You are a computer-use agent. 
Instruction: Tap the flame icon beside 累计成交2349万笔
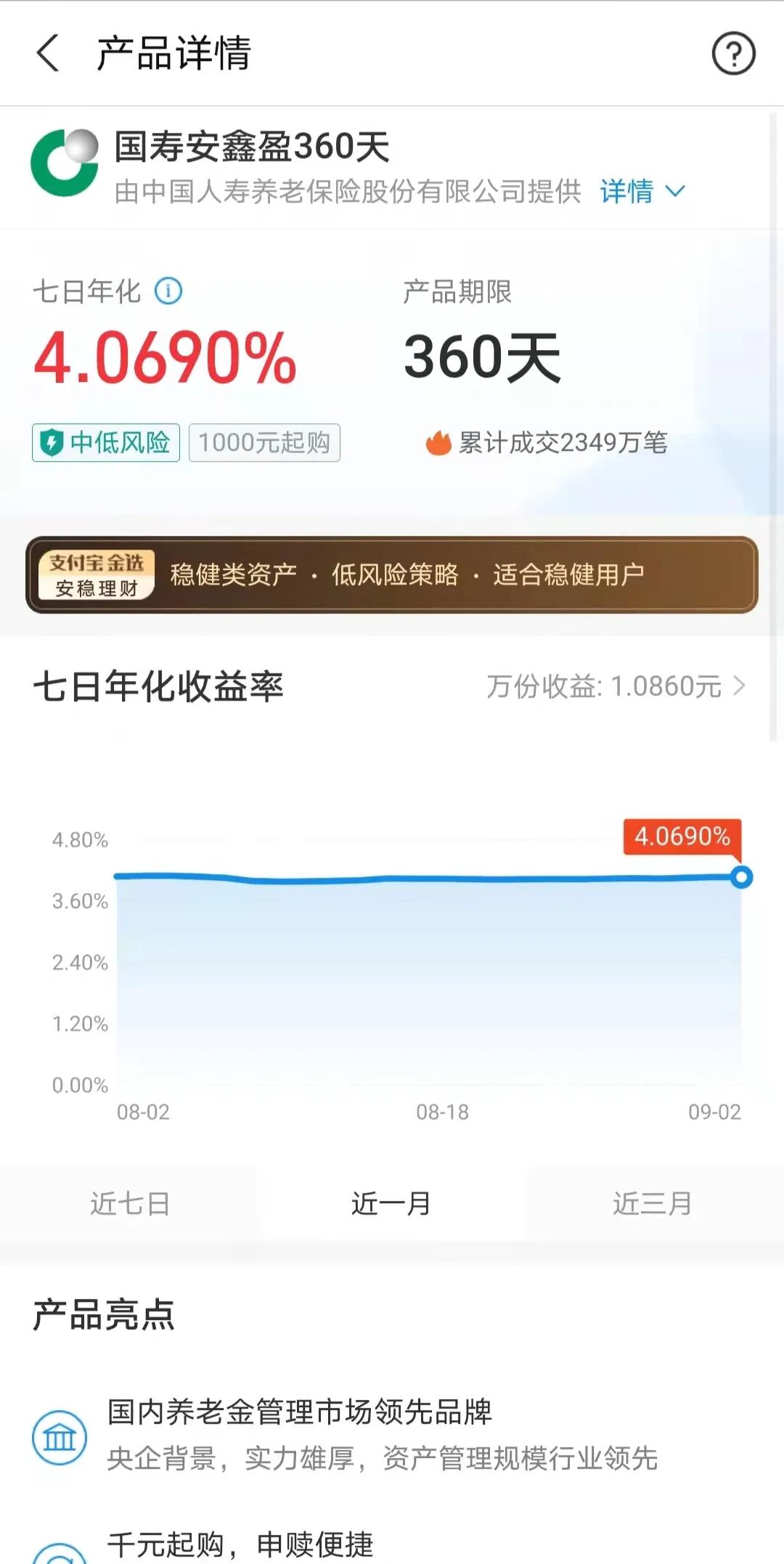click(x=440, y=441)
